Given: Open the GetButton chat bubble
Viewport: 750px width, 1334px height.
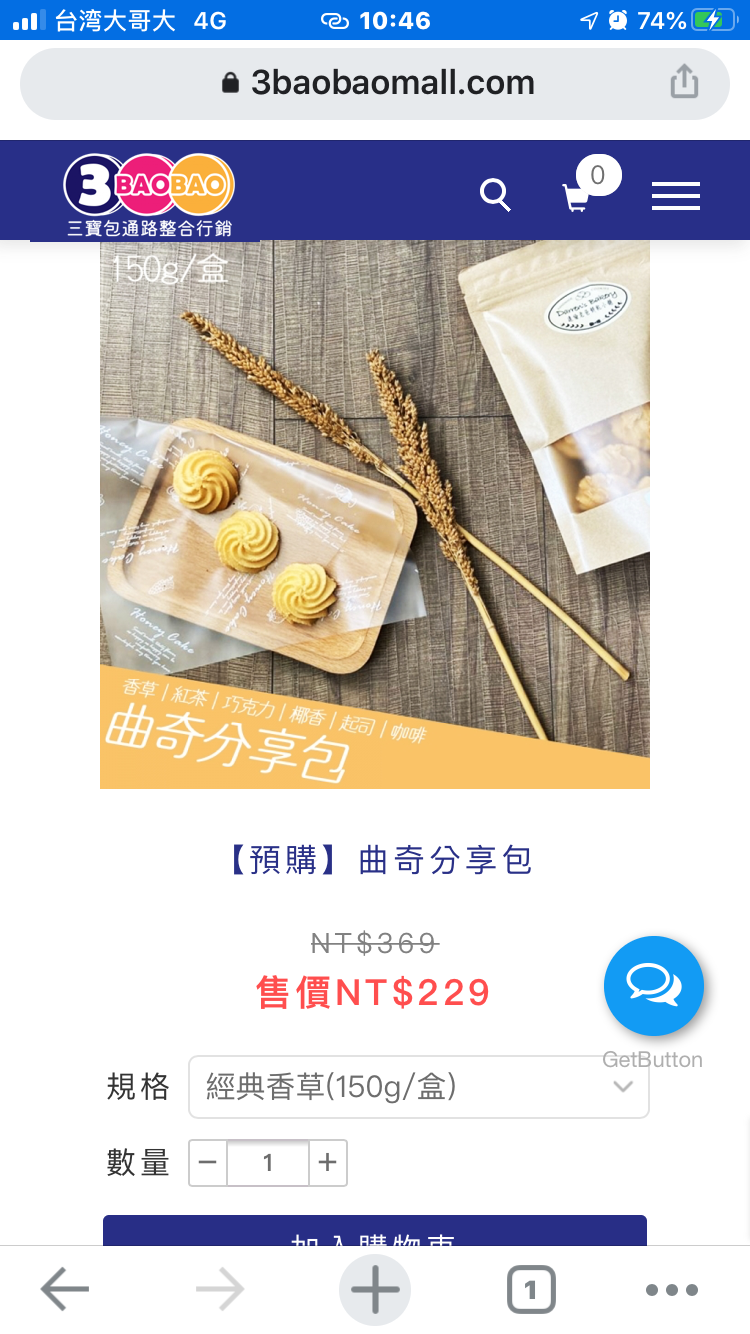Looking at the screenshot, I should pyautogui.click(x=654, y=986).
